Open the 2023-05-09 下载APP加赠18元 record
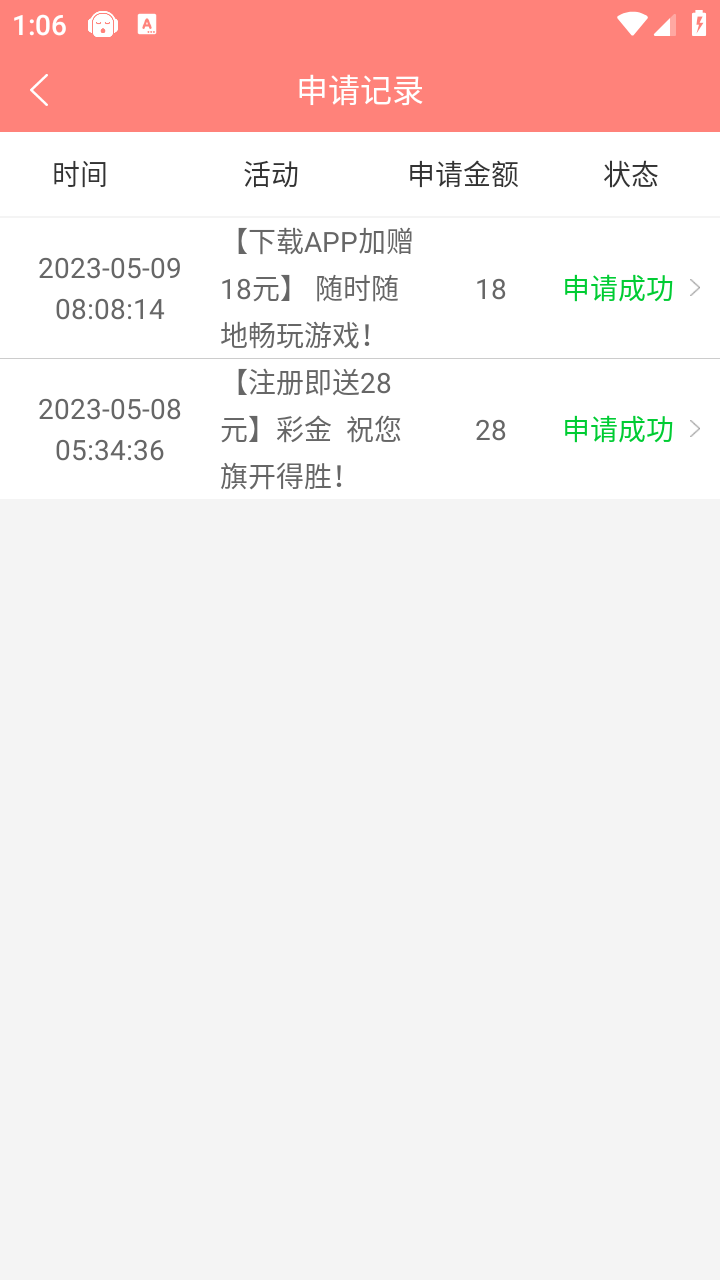Viewport: 720px width, 1280px height. (360, 289)
